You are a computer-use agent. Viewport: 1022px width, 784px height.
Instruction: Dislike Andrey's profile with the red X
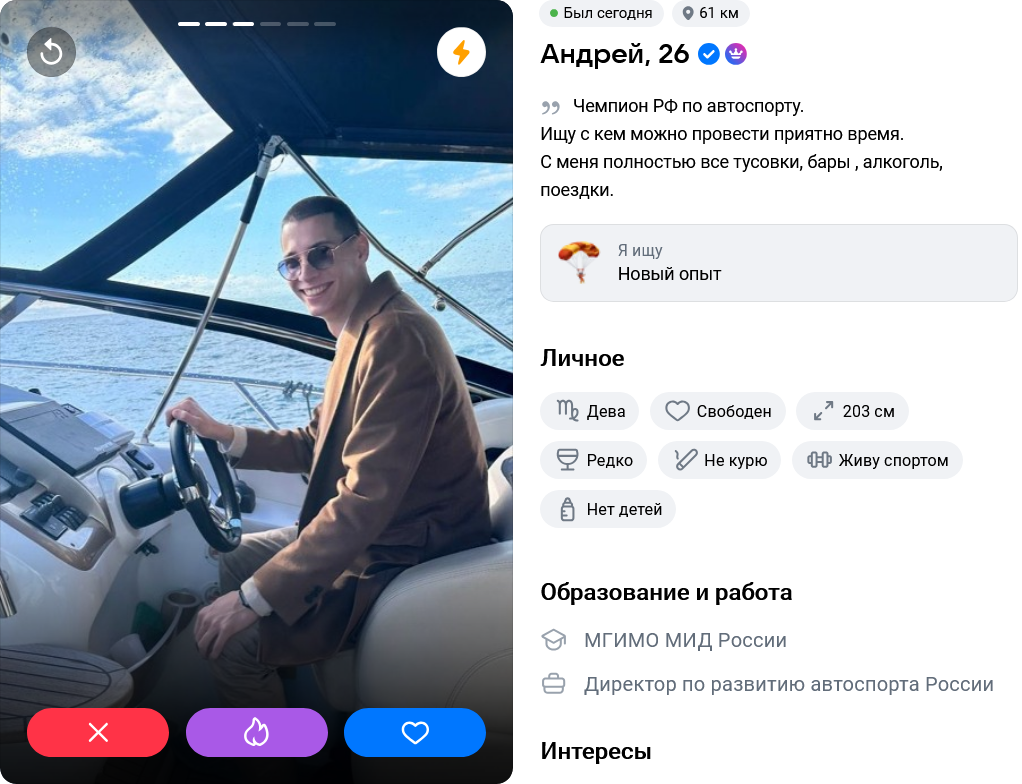98,733
